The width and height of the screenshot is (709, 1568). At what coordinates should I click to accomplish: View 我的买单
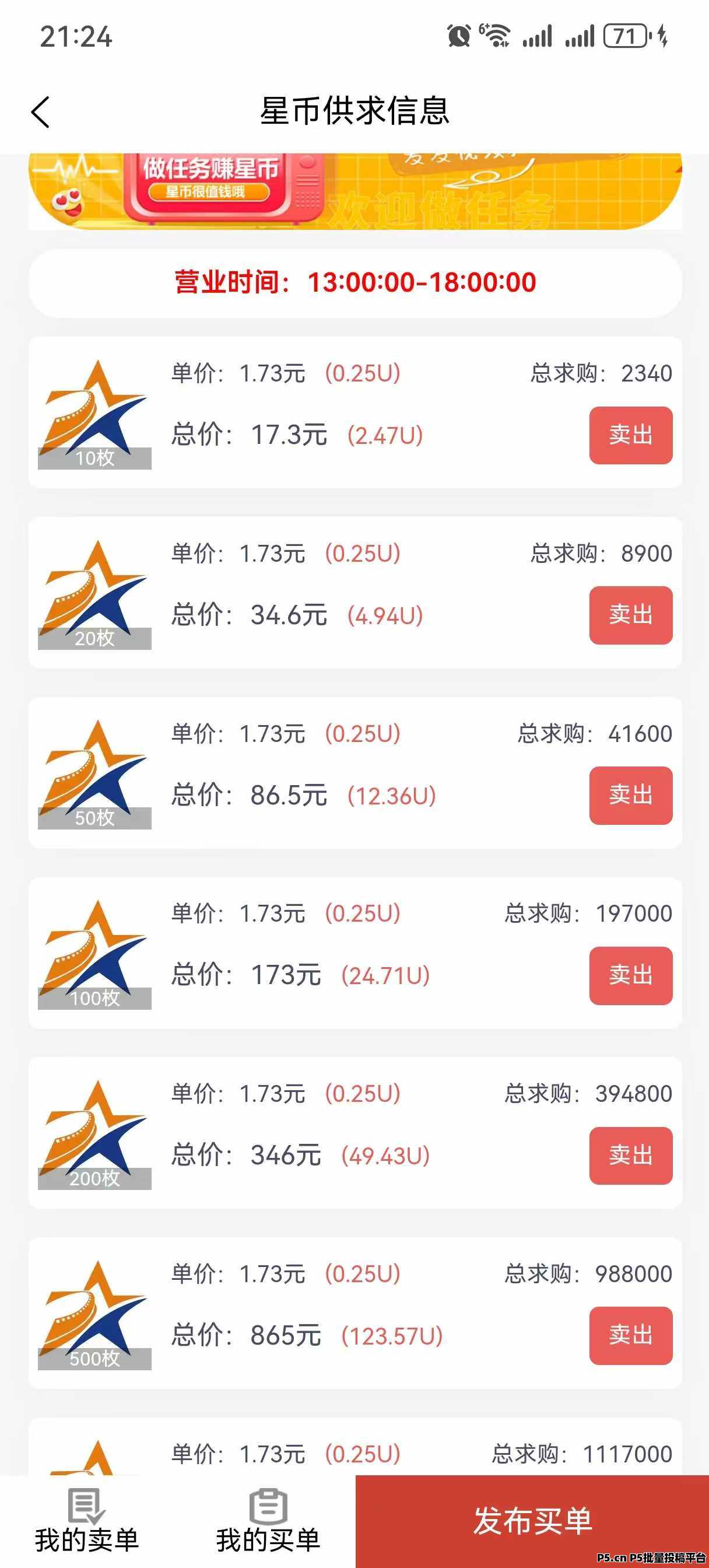click(x=268, y=1522)
